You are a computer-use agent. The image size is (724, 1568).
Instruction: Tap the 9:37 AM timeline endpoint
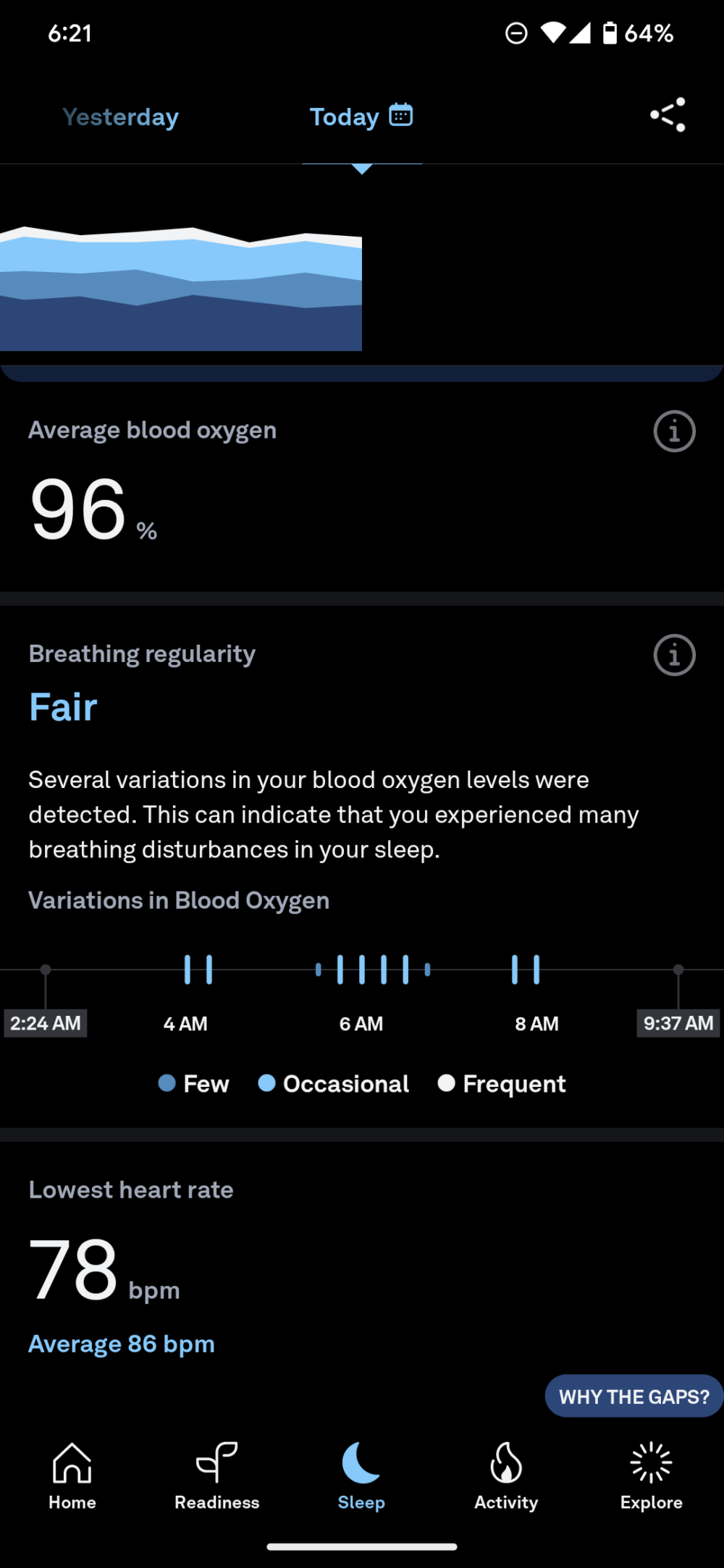[678, 1022]
